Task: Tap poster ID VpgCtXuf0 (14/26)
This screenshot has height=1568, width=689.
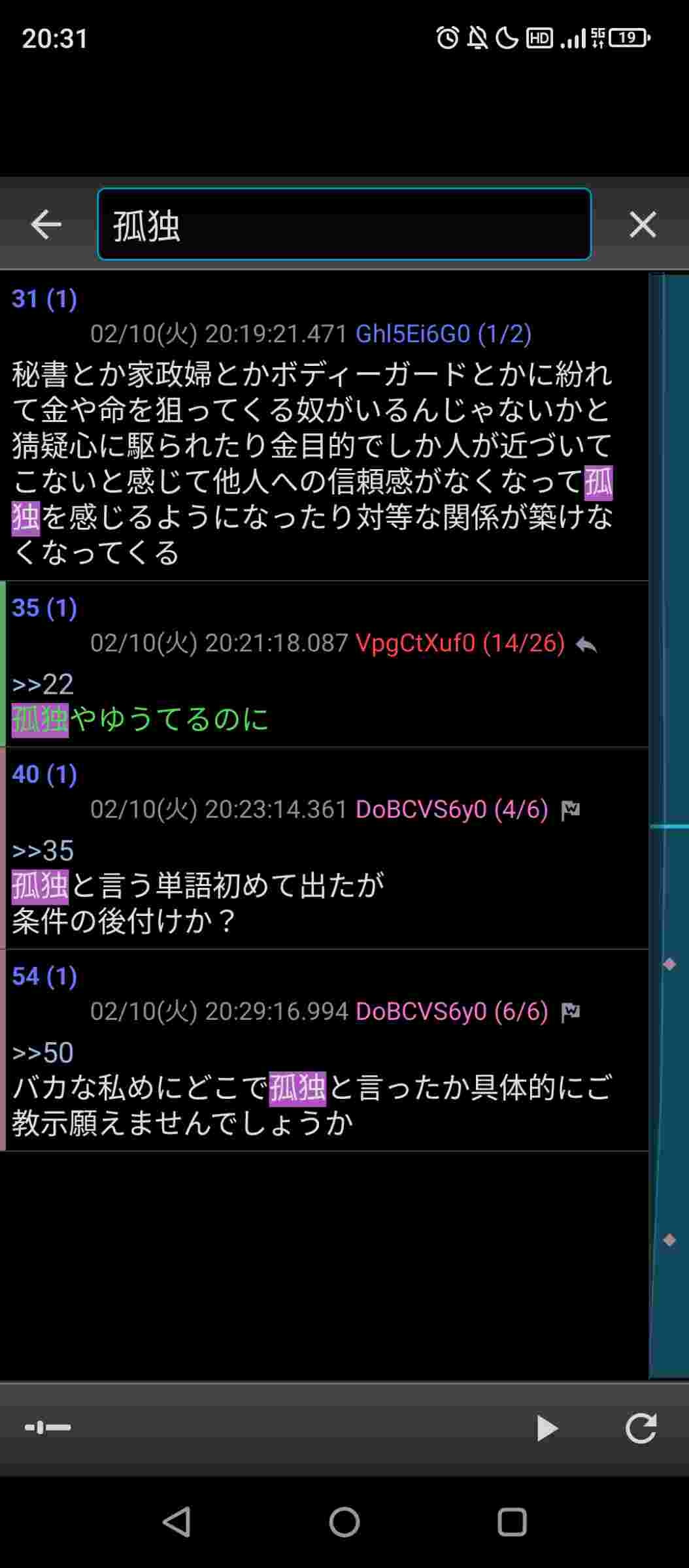Action: [460, 644]
